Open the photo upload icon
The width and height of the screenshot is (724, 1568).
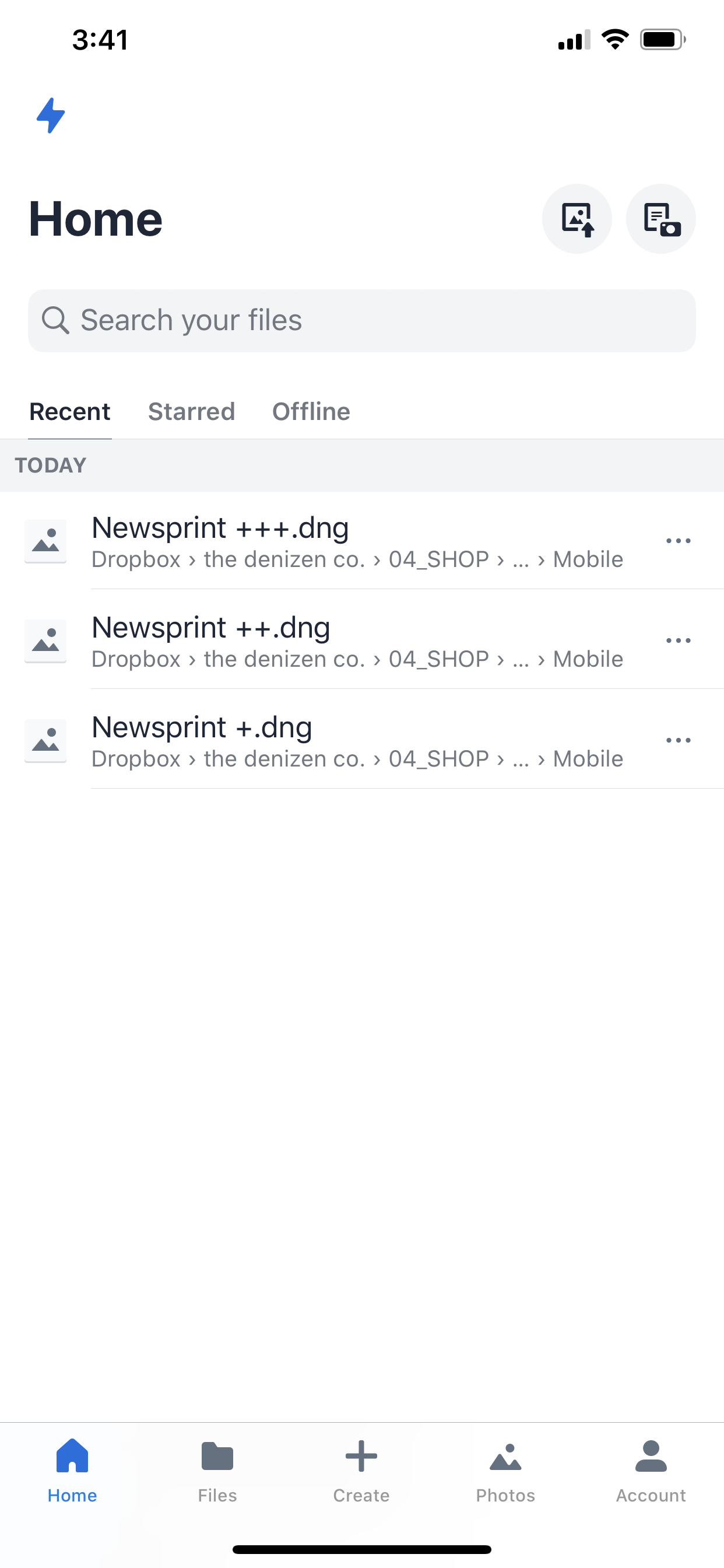[577, 219]
